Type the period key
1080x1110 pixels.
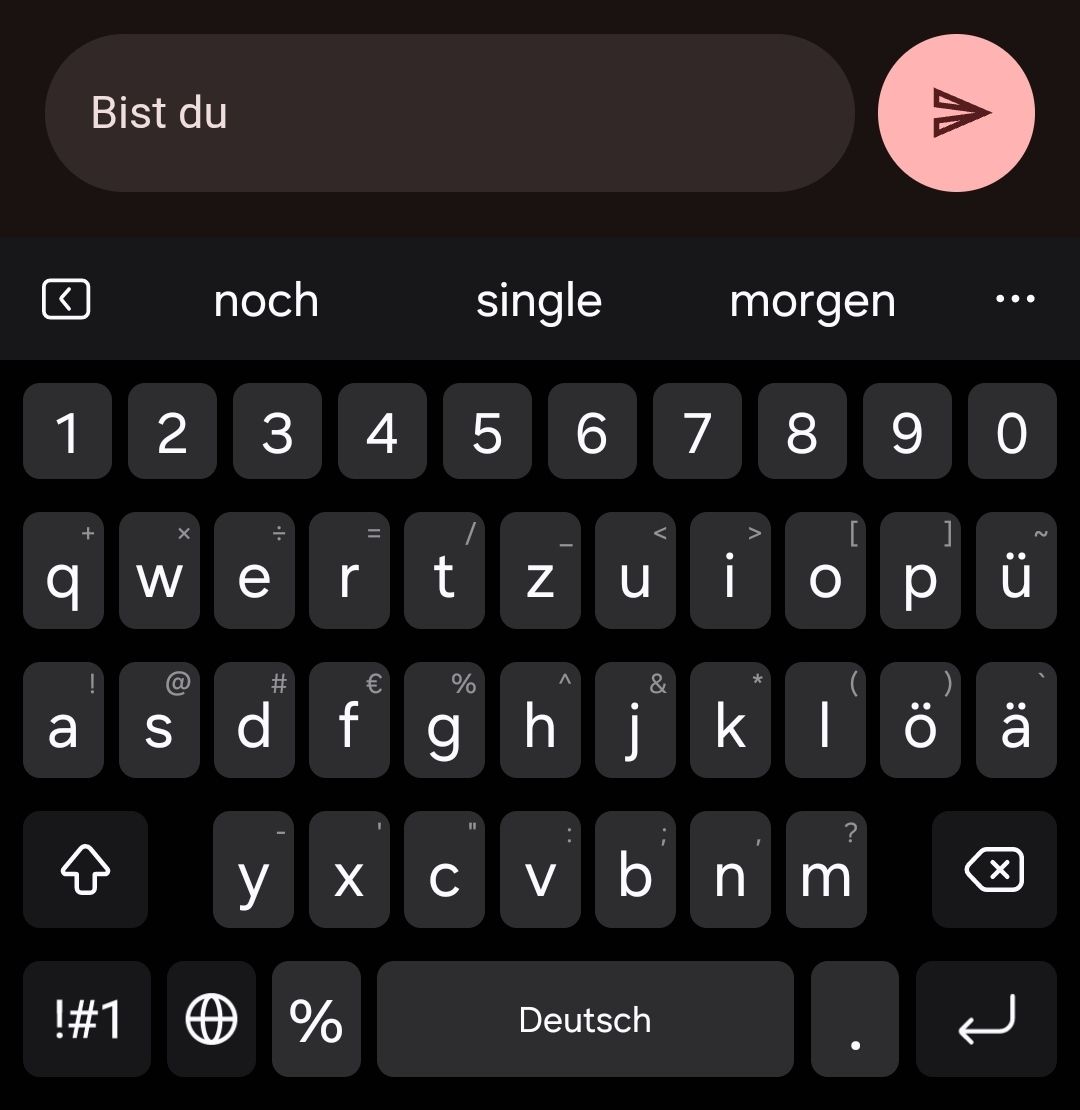point(854,1020)
